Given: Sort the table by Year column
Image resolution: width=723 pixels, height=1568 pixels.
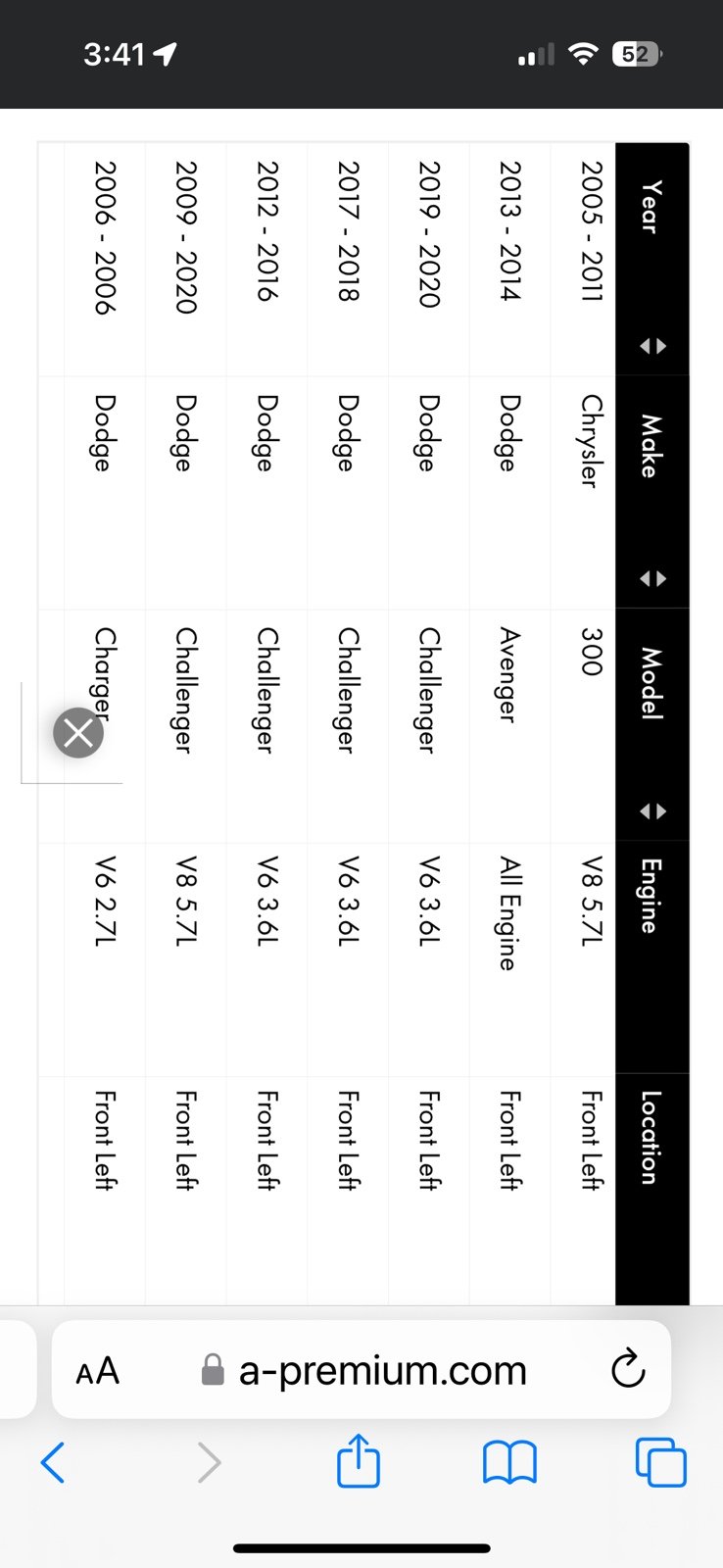Looking at the screenshot, I should point(652,346).
